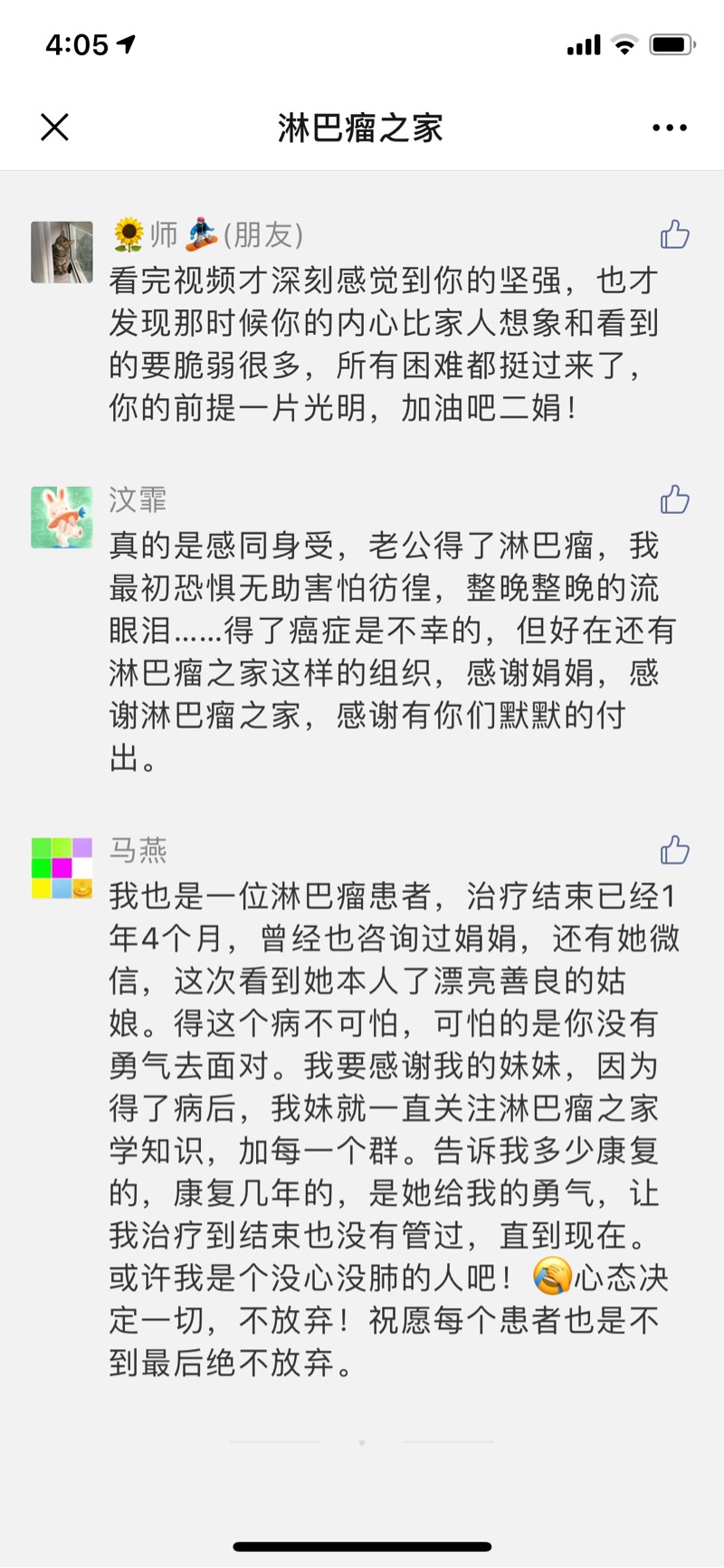Like 汶霏's comment
Screen dimensions: 724x1568
coord(674,499)
